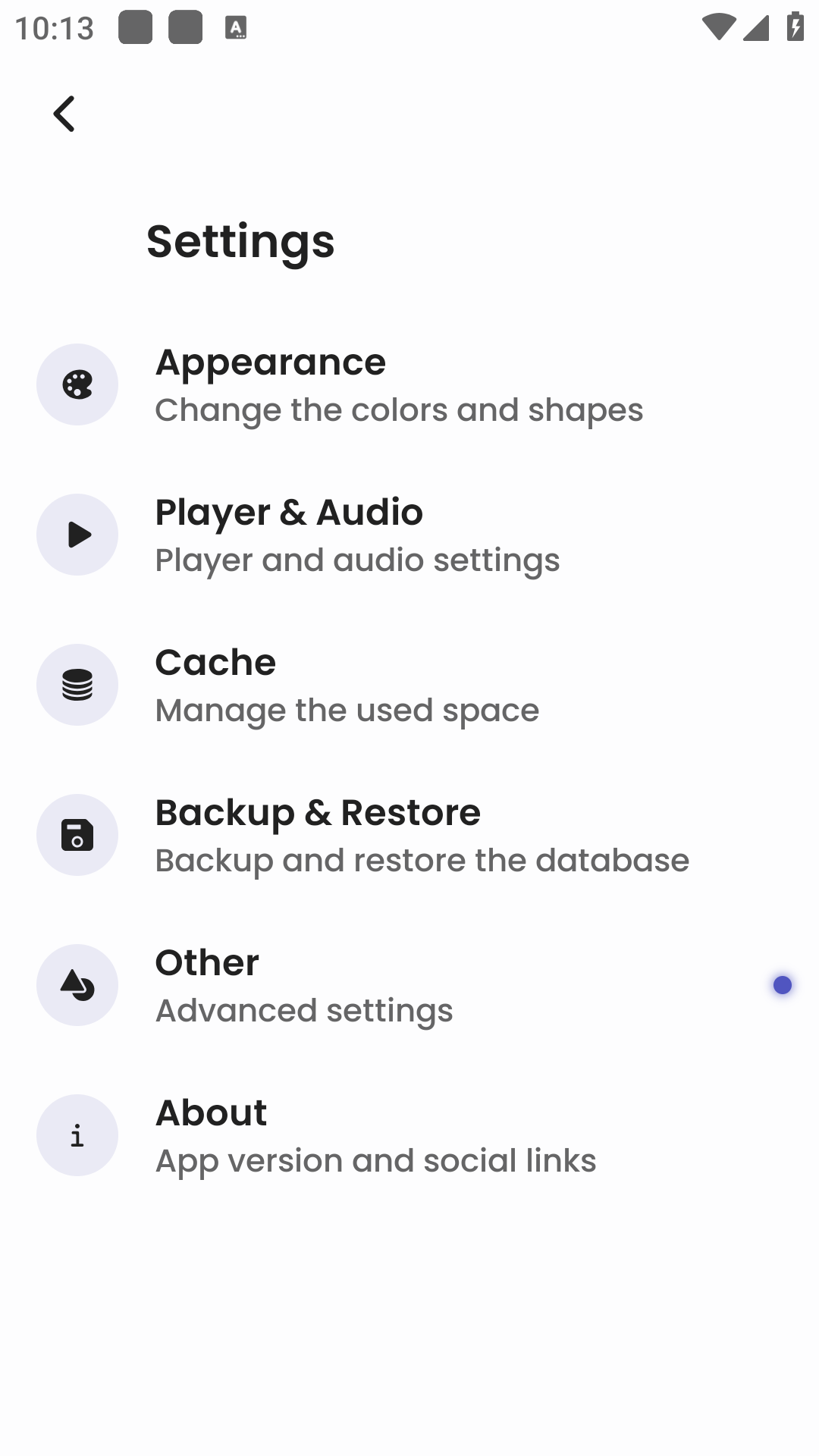The height and width of the screenshot is (1456, 819).
Task: Go back using the top arrow
Action: [x=64, y=114]
